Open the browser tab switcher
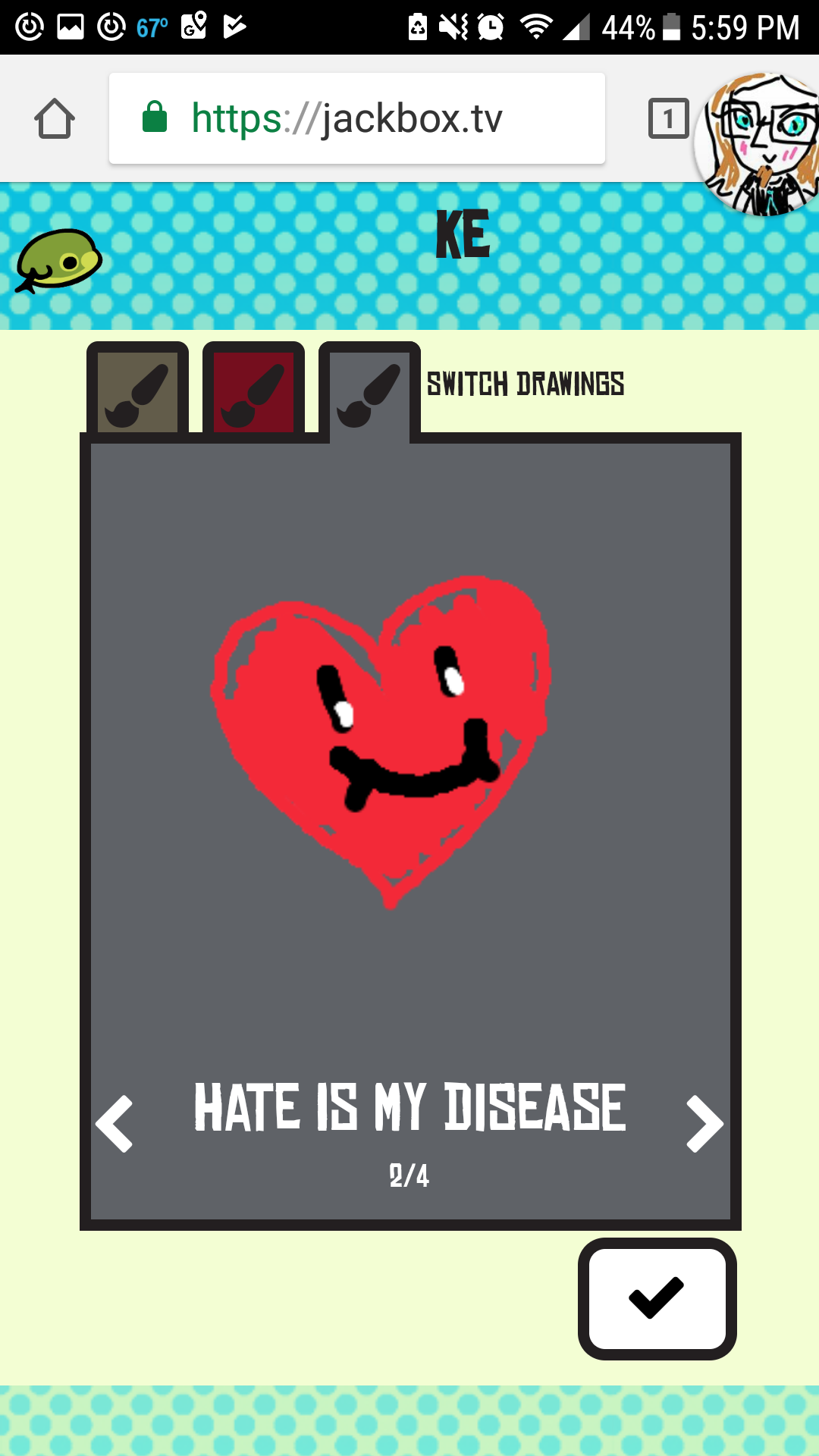This screenshot has height=1456, width=819. (x=668, y=119)
